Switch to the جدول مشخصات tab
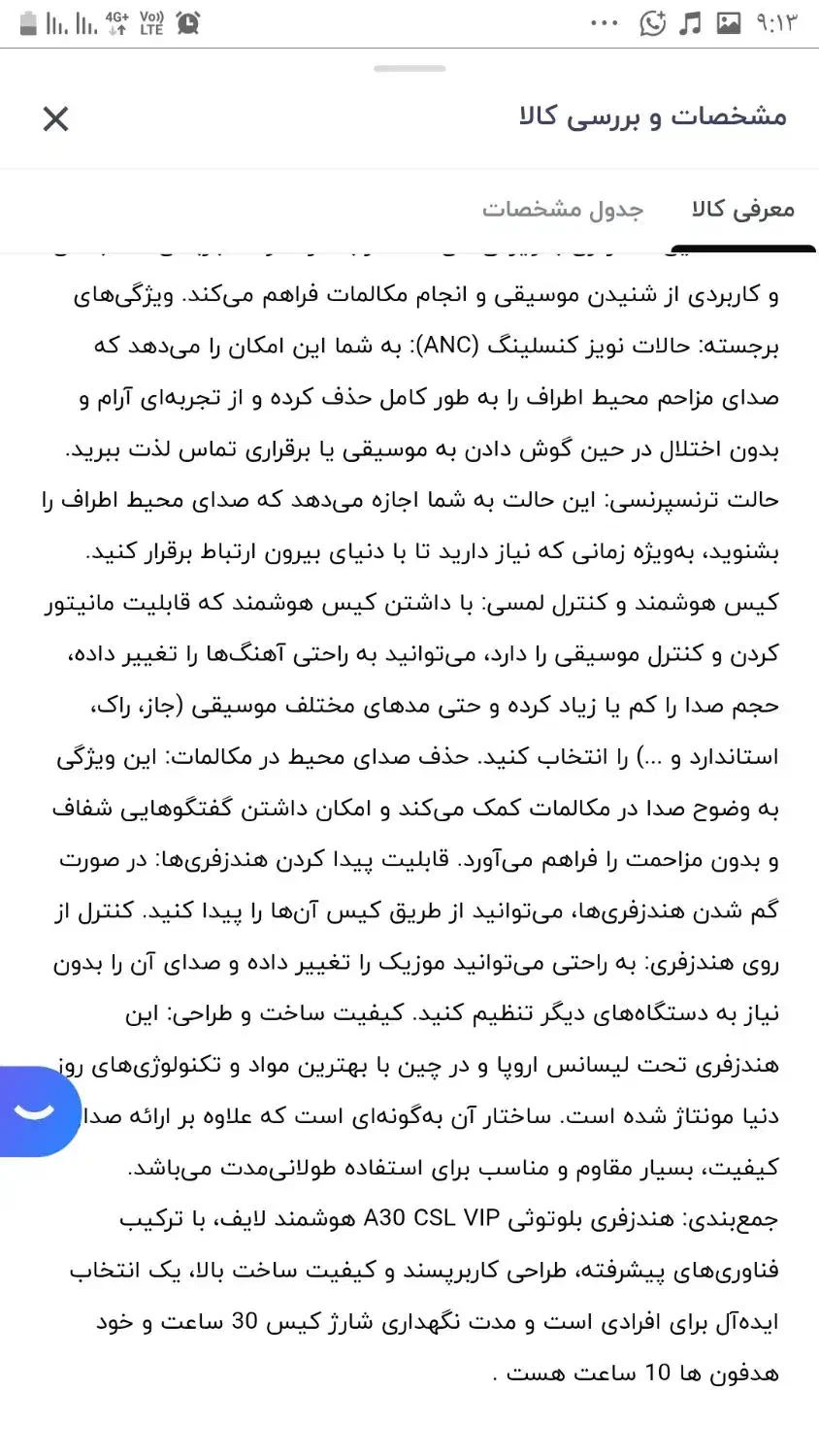This screenshot has height=1456, width=819. [x=562, y=210]
